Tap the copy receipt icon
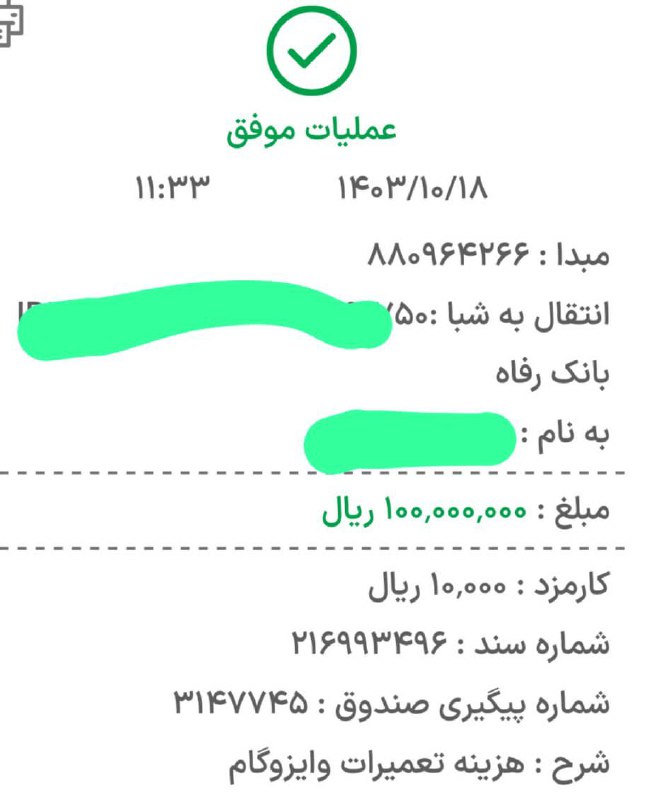 (9, 23)
